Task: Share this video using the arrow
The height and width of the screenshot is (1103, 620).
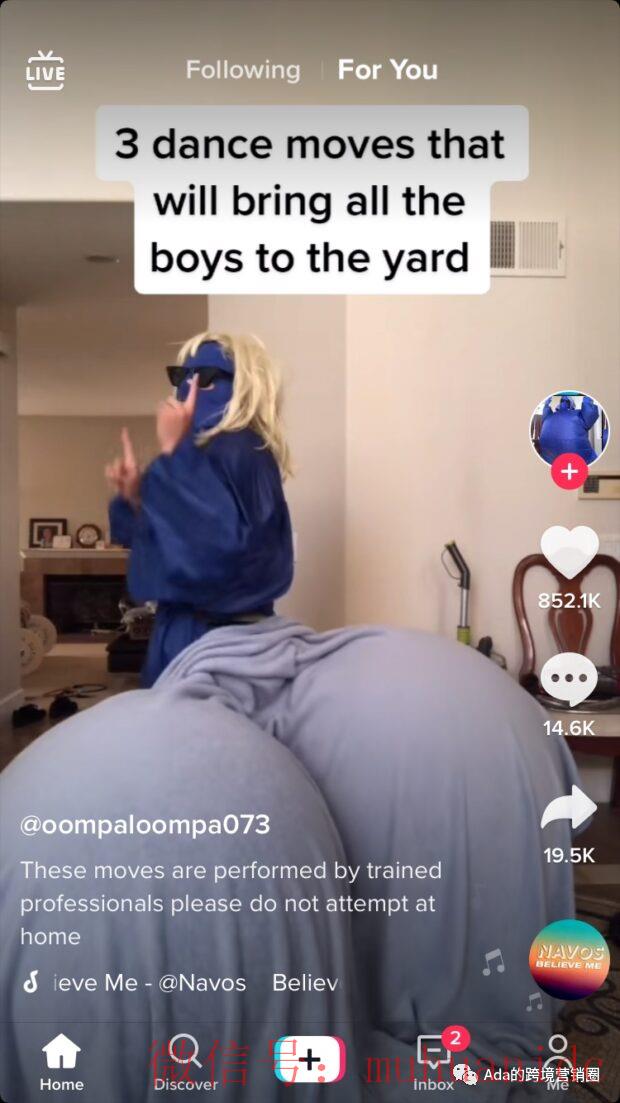Action: coord(569,808)
